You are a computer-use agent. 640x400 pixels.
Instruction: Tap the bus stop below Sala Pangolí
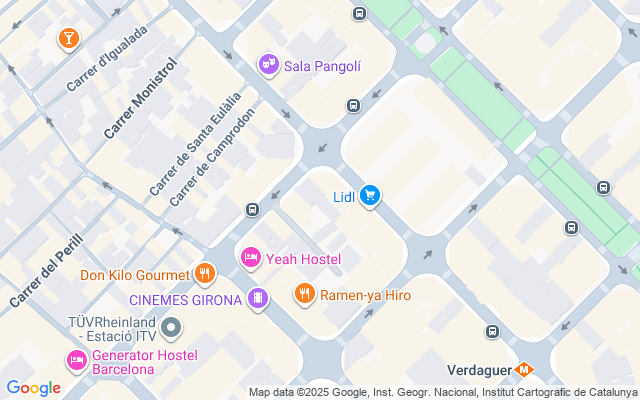pos(353,105)
